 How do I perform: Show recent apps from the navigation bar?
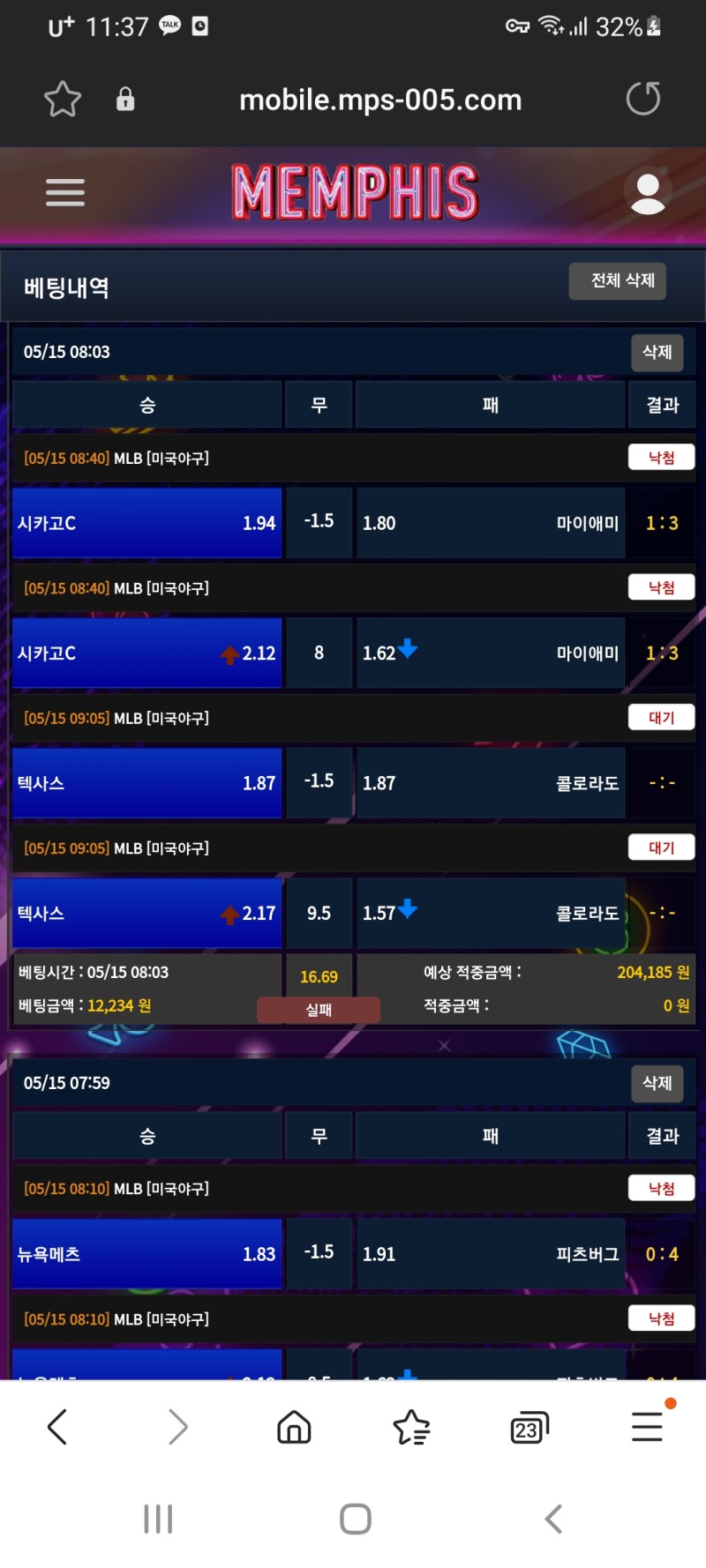[158, 1519]
